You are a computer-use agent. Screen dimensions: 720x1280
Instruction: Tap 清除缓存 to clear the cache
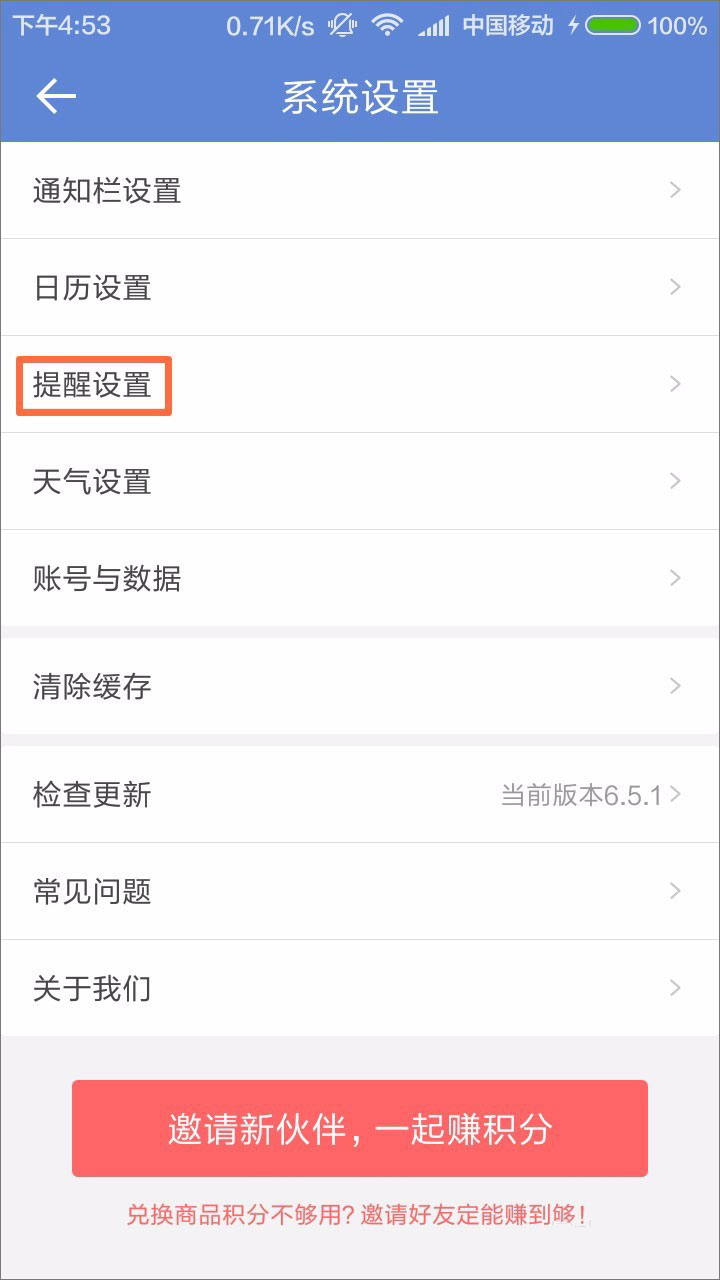coord(360,686)
